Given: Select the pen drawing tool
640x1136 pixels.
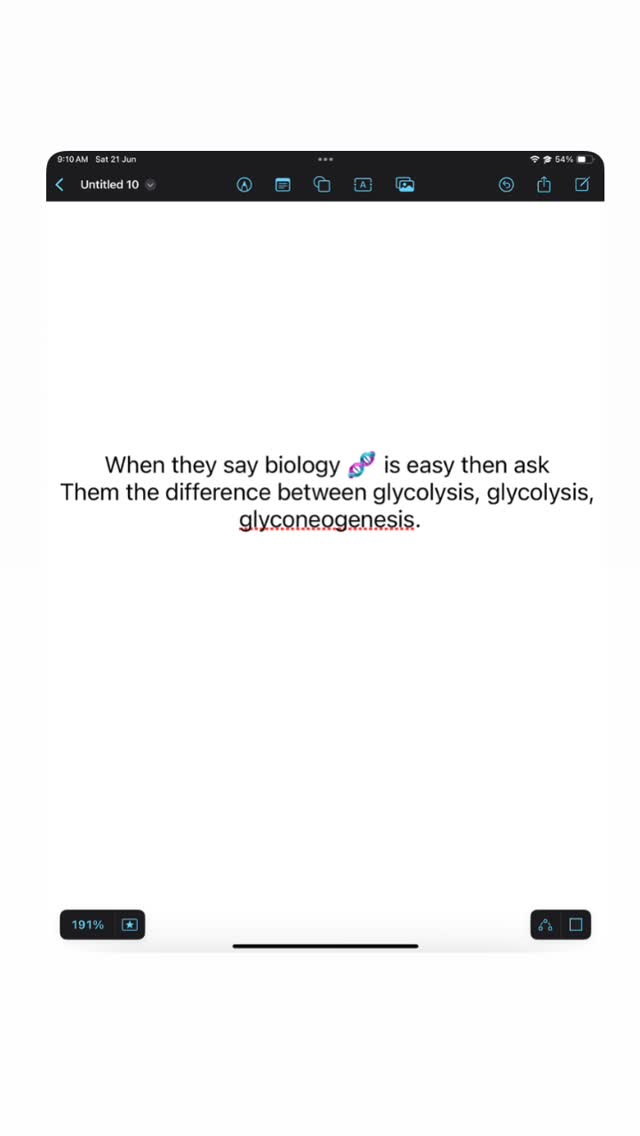Looking at the screenshot, I should click(x=244, y=185).
